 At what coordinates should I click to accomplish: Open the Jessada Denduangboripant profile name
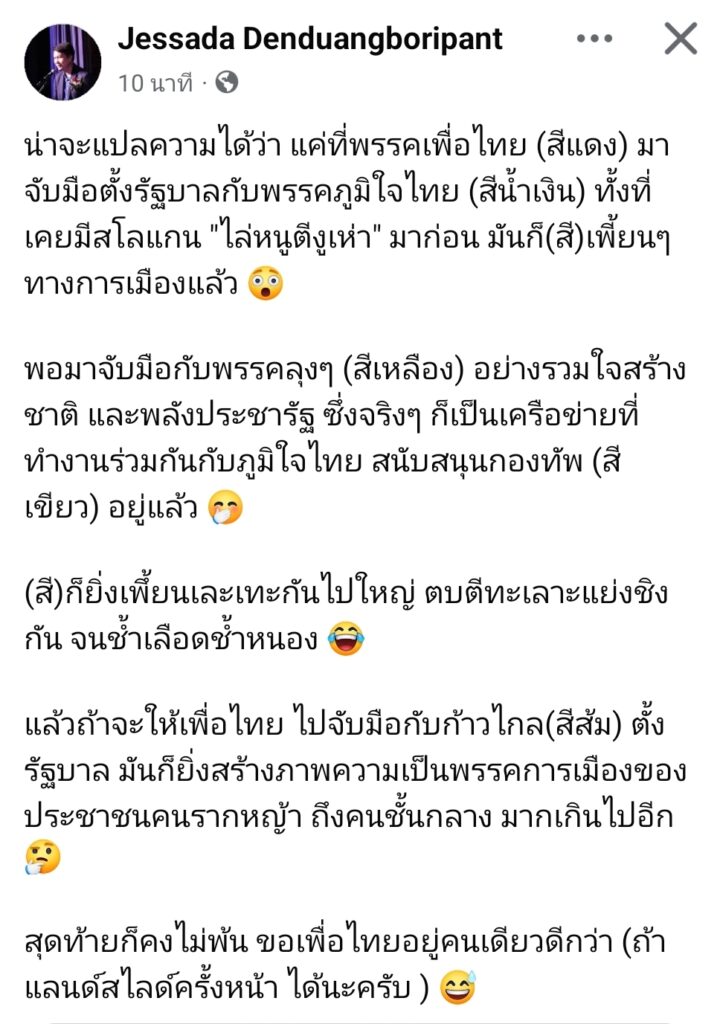coord(310,39)
